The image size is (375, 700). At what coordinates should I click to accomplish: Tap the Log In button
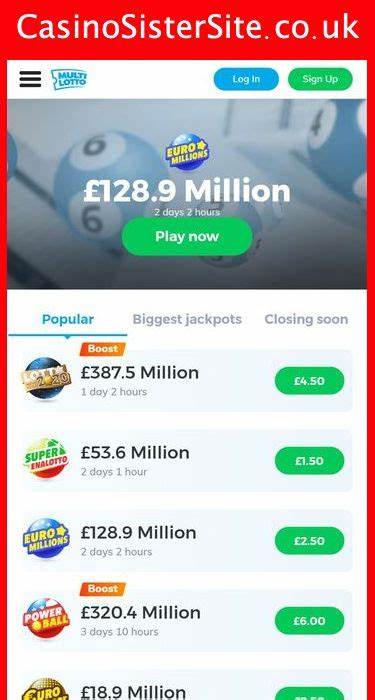246,79
